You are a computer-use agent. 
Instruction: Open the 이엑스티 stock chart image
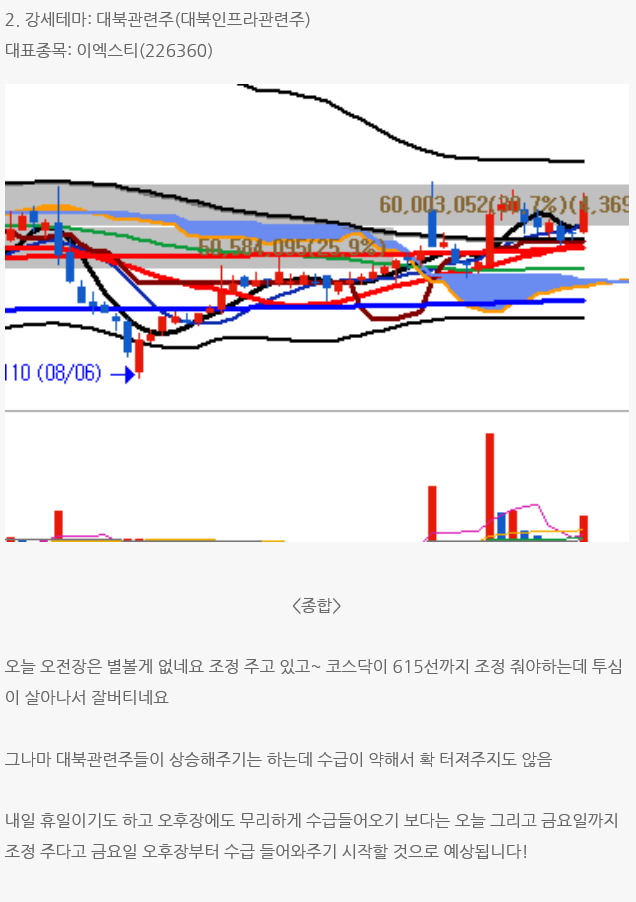(x=316, y=312)
